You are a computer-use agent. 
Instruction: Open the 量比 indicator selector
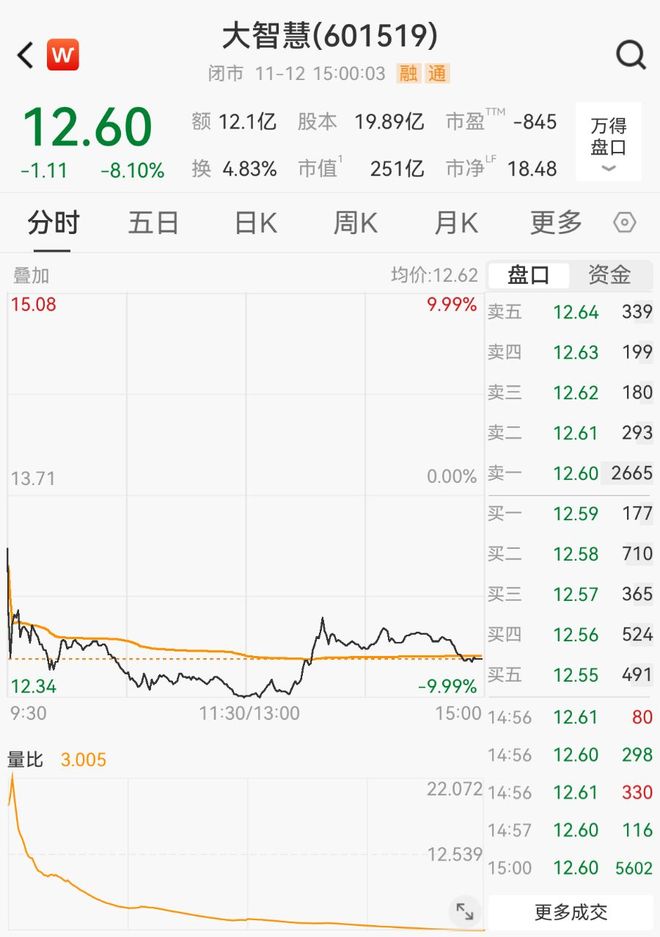point(26,760)
